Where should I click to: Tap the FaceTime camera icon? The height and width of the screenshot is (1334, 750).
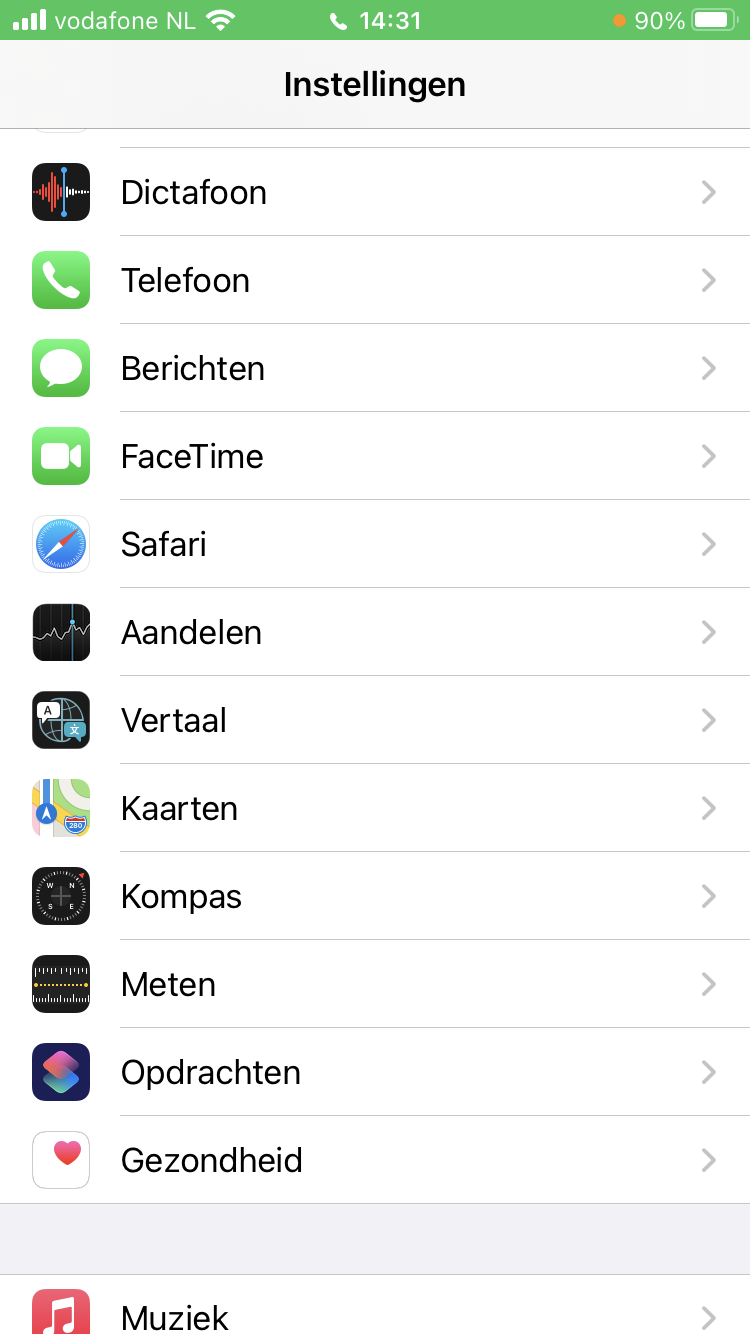60,456
